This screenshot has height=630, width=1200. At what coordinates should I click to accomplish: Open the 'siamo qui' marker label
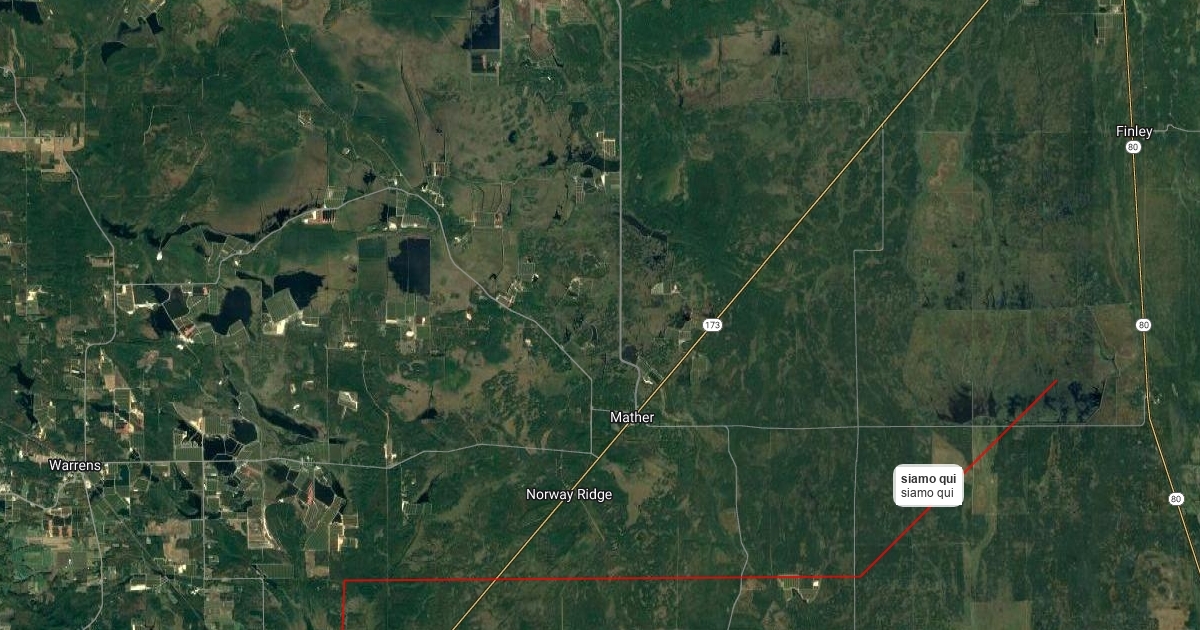click(928, 486)
